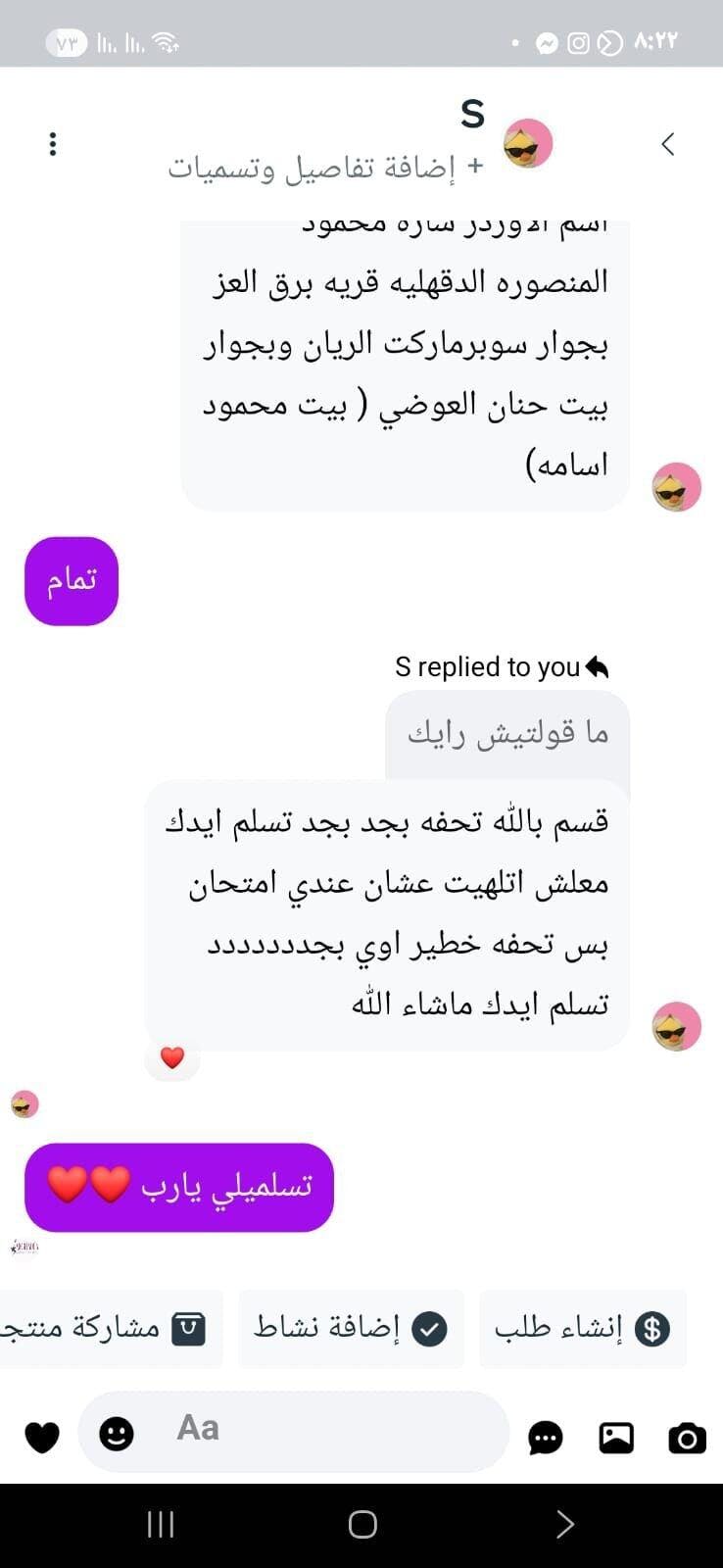Open saved replies bubble icon
This screenshot has height=1568, width=723.
tap(546, 1438)
